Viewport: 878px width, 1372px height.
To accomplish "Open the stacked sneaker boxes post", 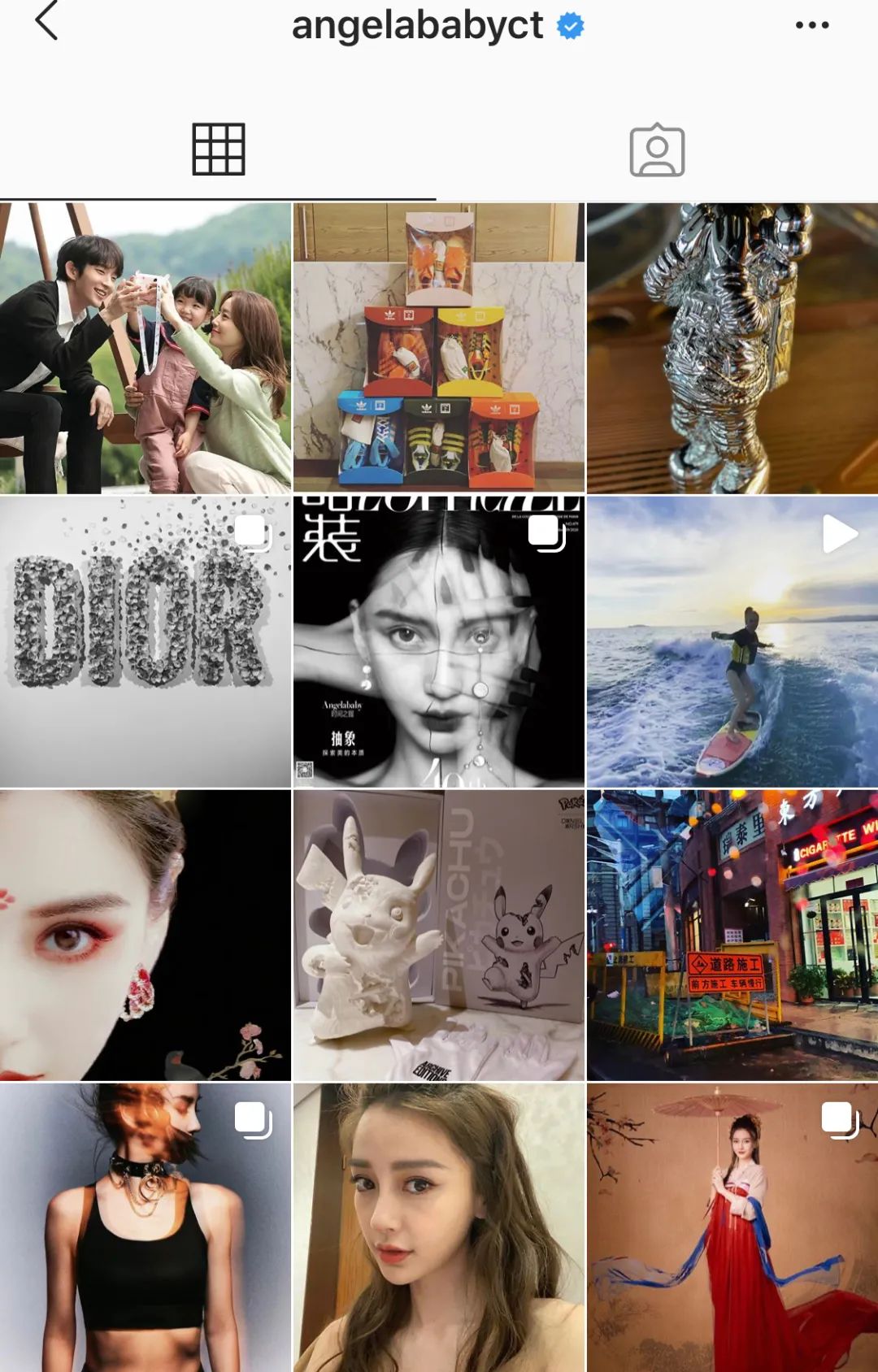I will [439, 349].
